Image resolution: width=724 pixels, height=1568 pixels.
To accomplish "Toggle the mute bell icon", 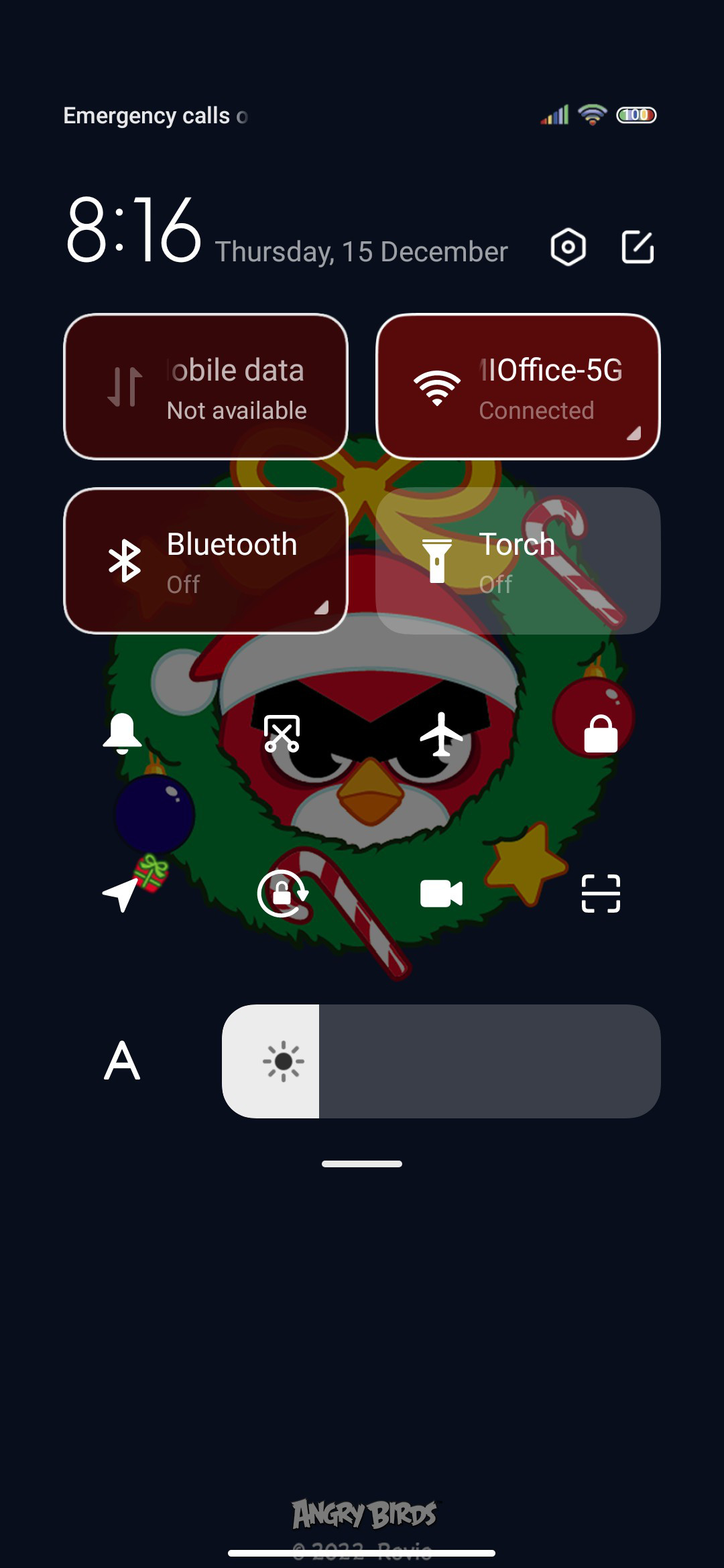I will point(122,734).
